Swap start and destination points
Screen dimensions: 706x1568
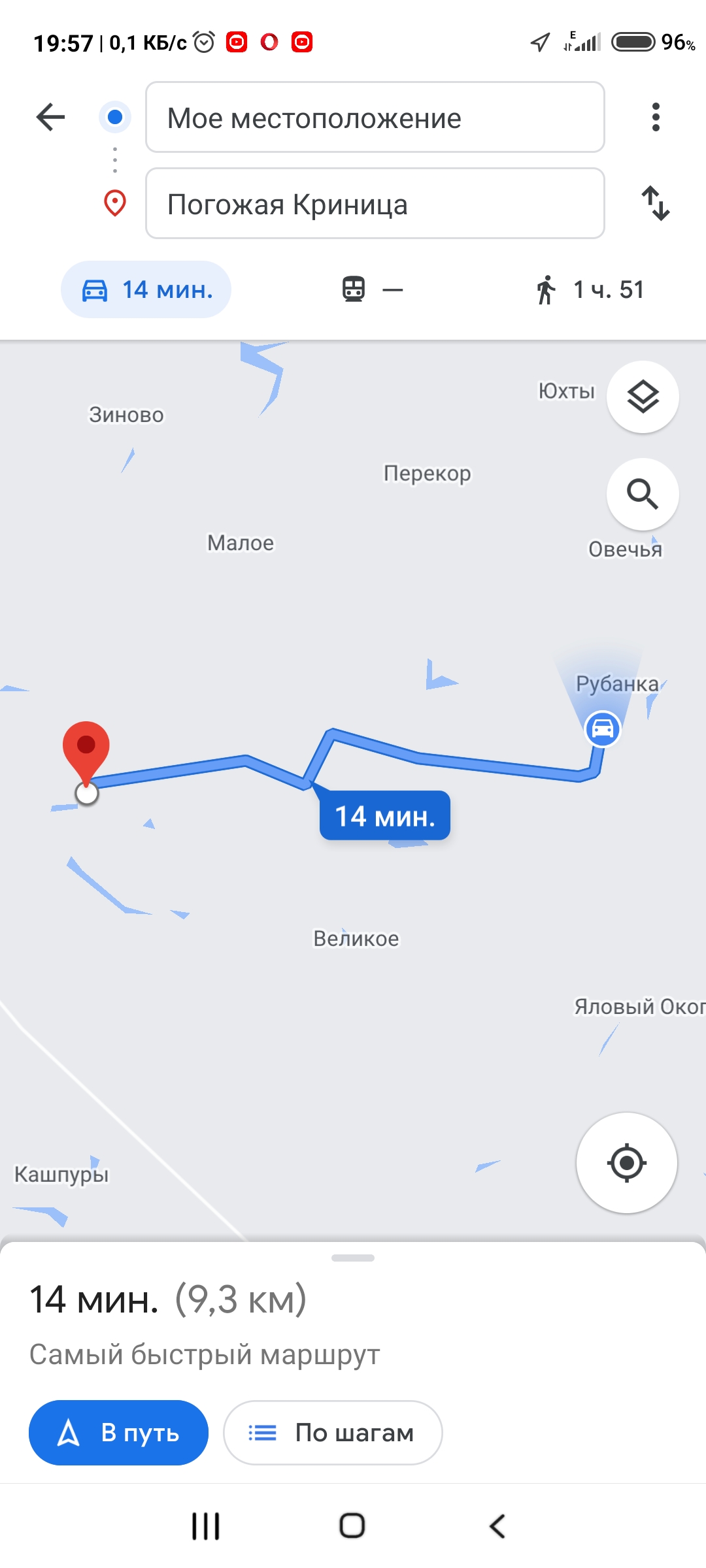point(656,204)
